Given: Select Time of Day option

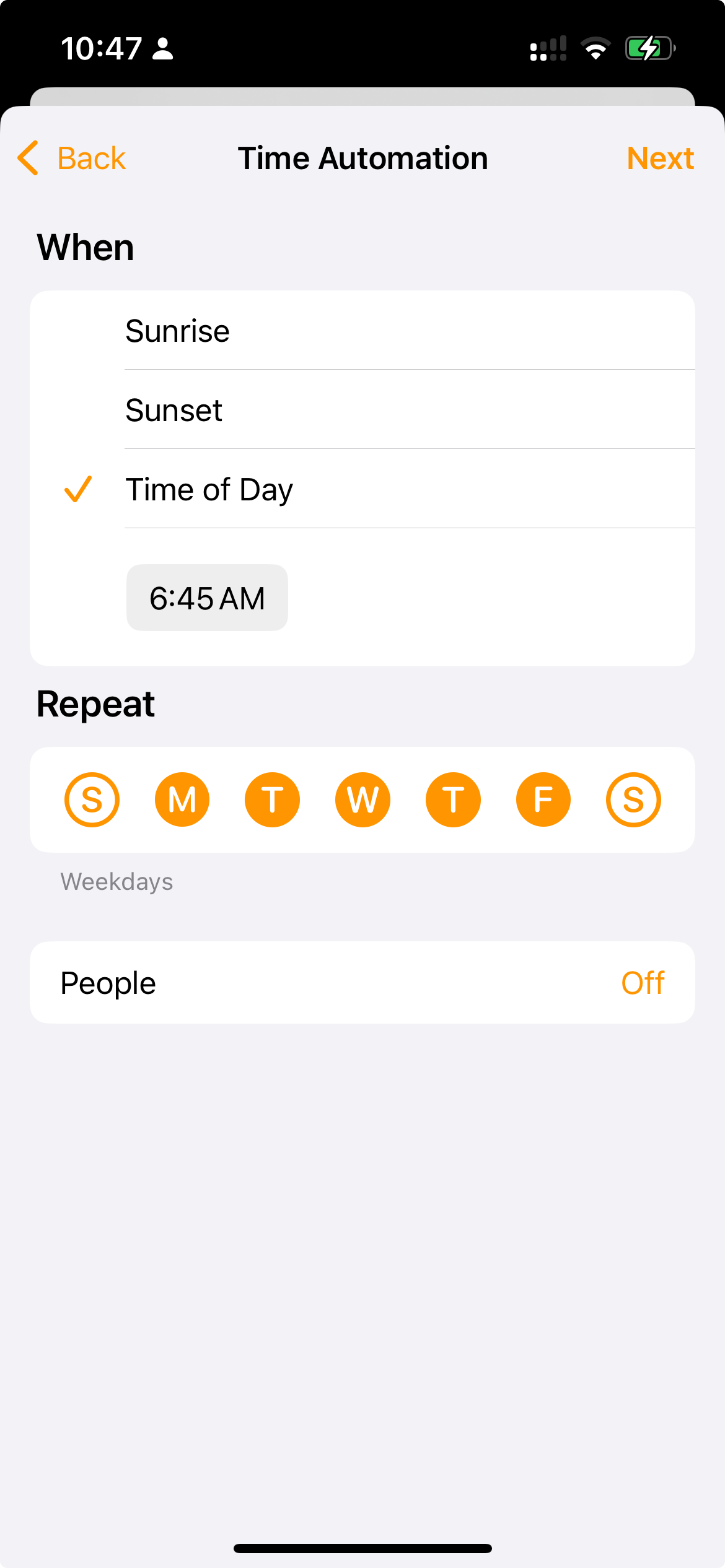Looking at the screenshot, I should click(362, 489).
